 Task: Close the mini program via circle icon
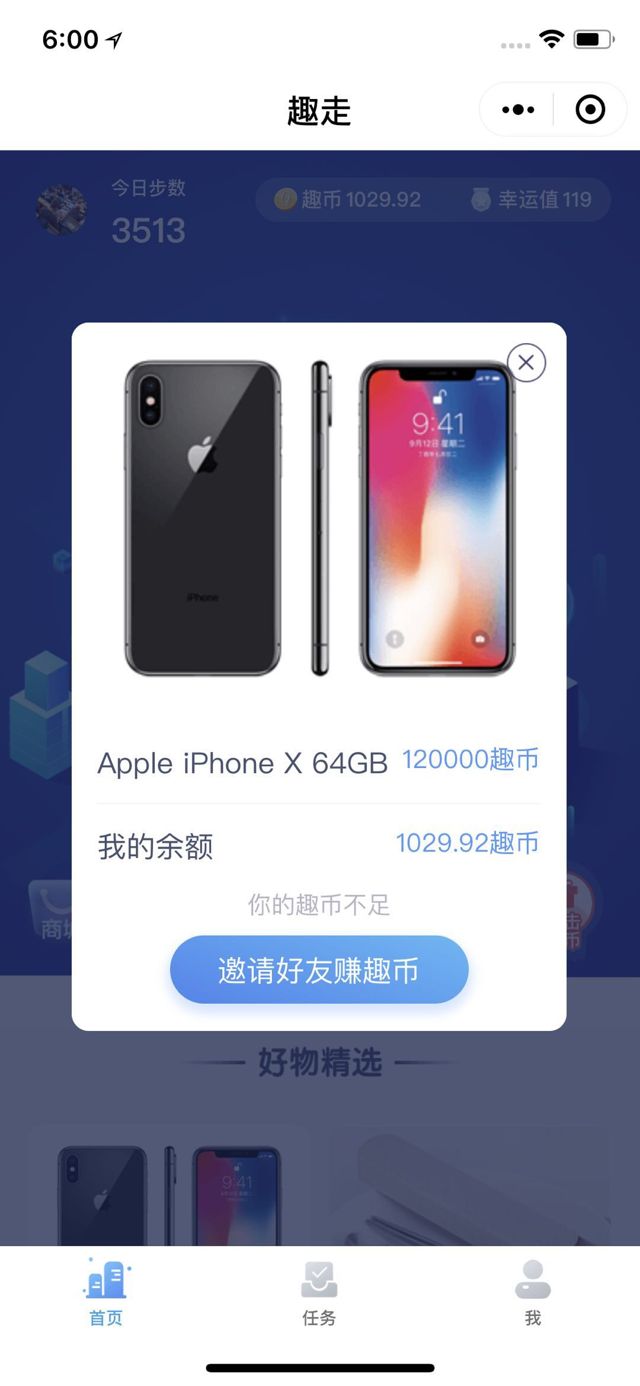[591, 109]
